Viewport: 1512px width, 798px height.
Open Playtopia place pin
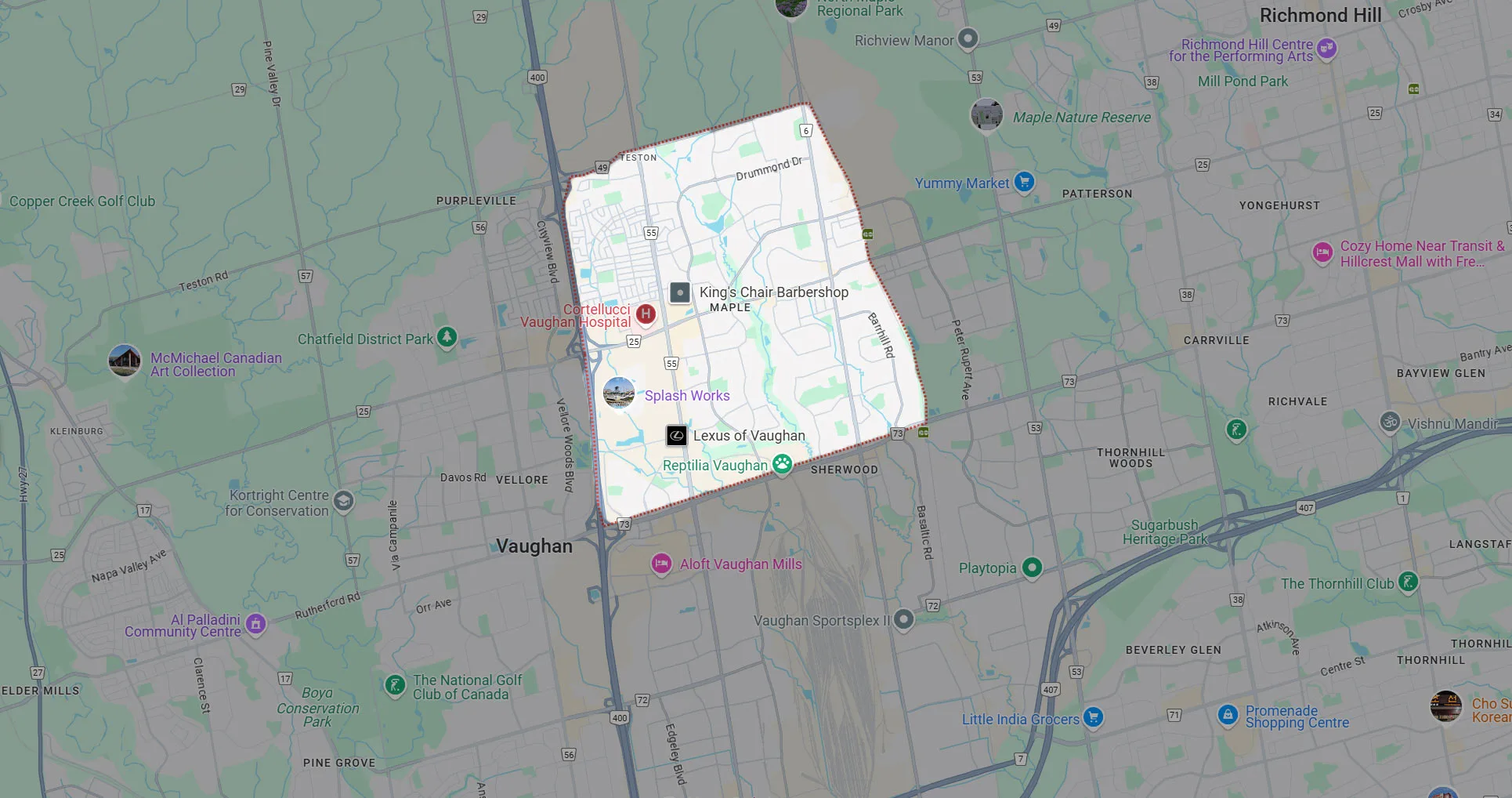1032,566
